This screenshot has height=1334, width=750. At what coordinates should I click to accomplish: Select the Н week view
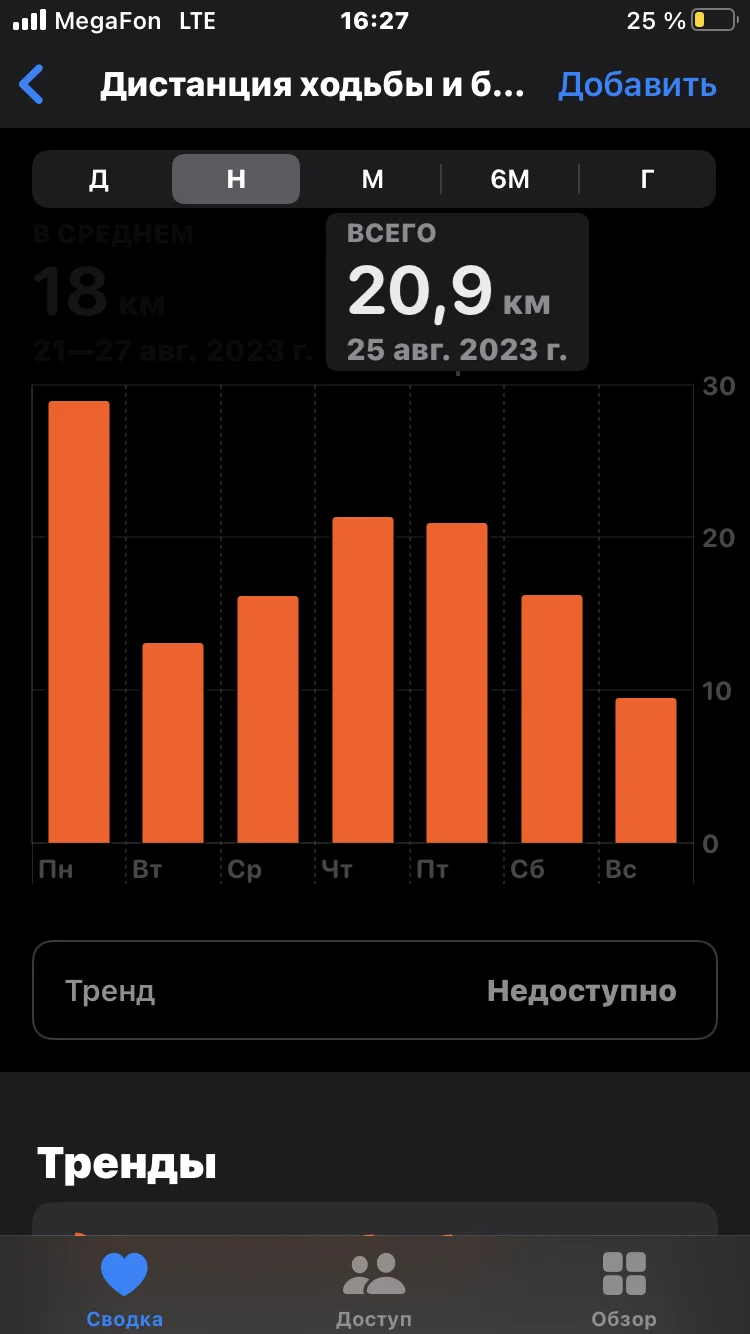pos(236,179)
